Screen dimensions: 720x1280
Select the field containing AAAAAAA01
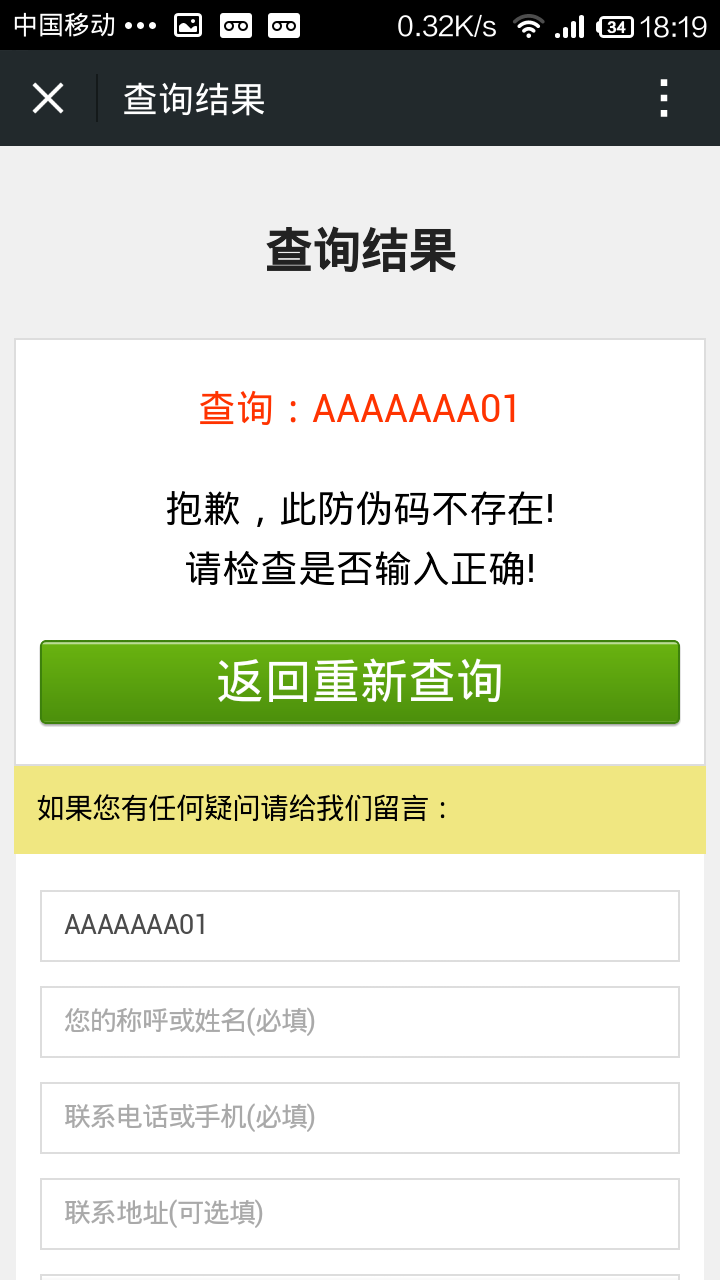point(360,926)
